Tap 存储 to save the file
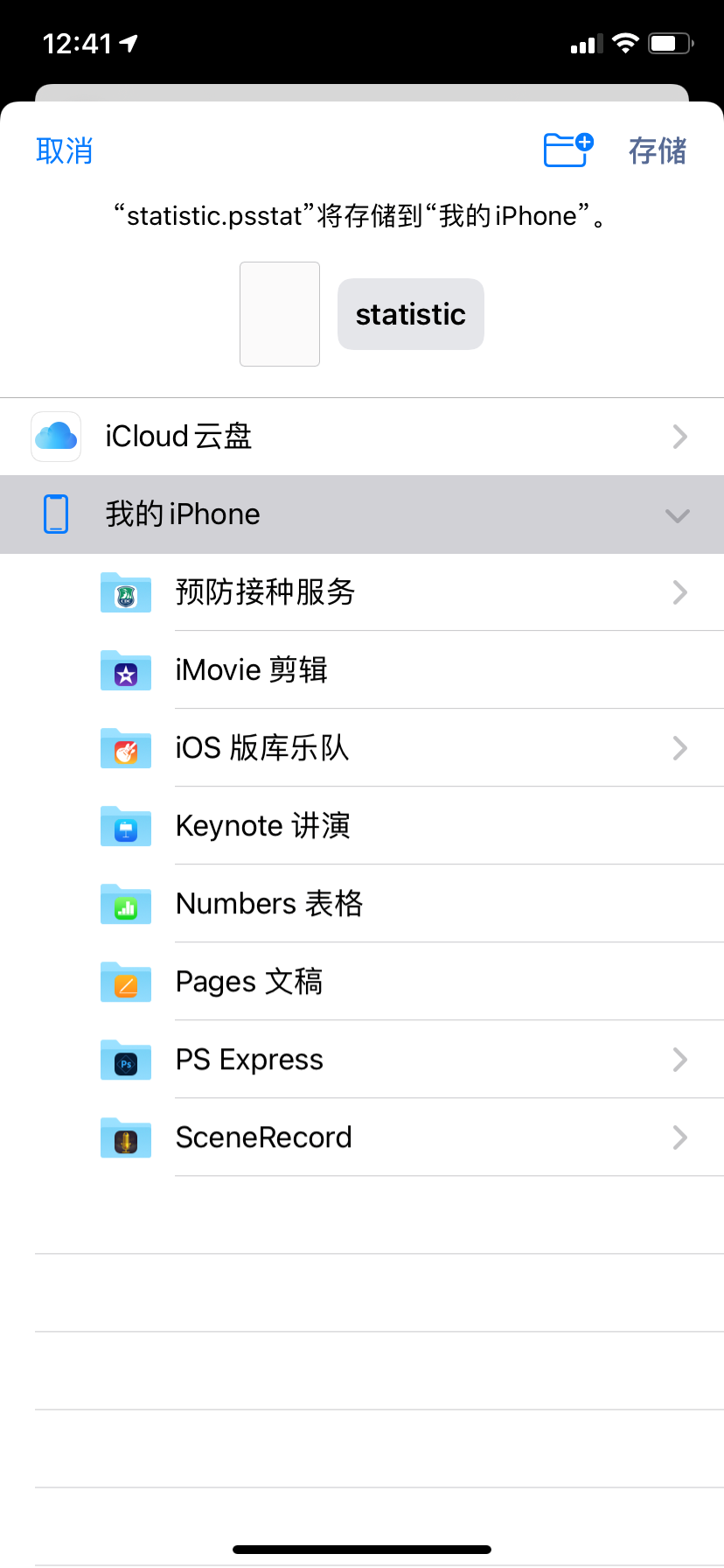 [657, 150]
